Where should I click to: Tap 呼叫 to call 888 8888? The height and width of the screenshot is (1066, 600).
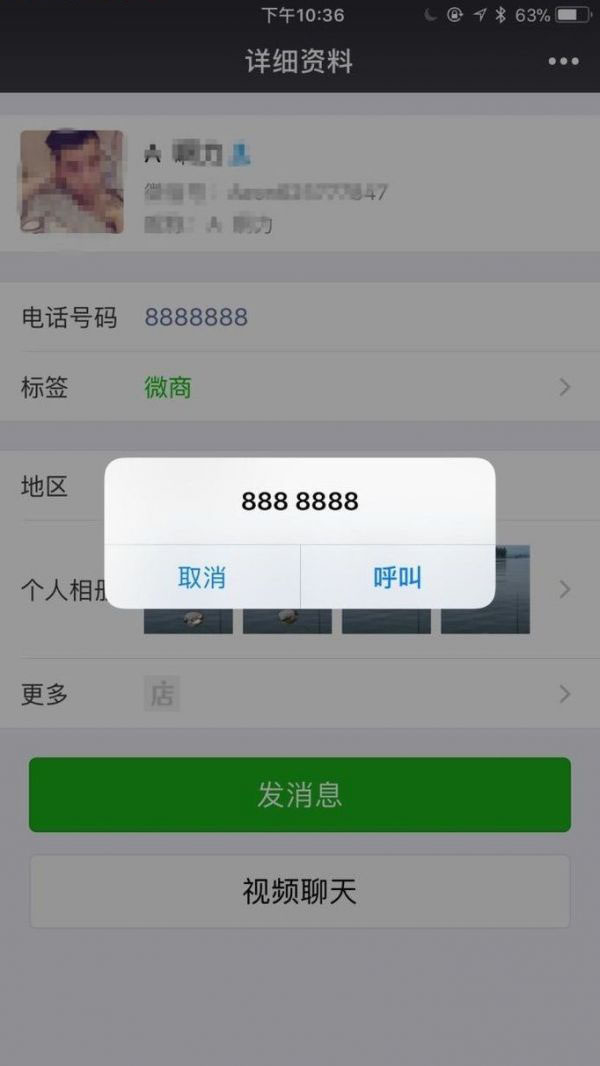(x=397, y=577)
